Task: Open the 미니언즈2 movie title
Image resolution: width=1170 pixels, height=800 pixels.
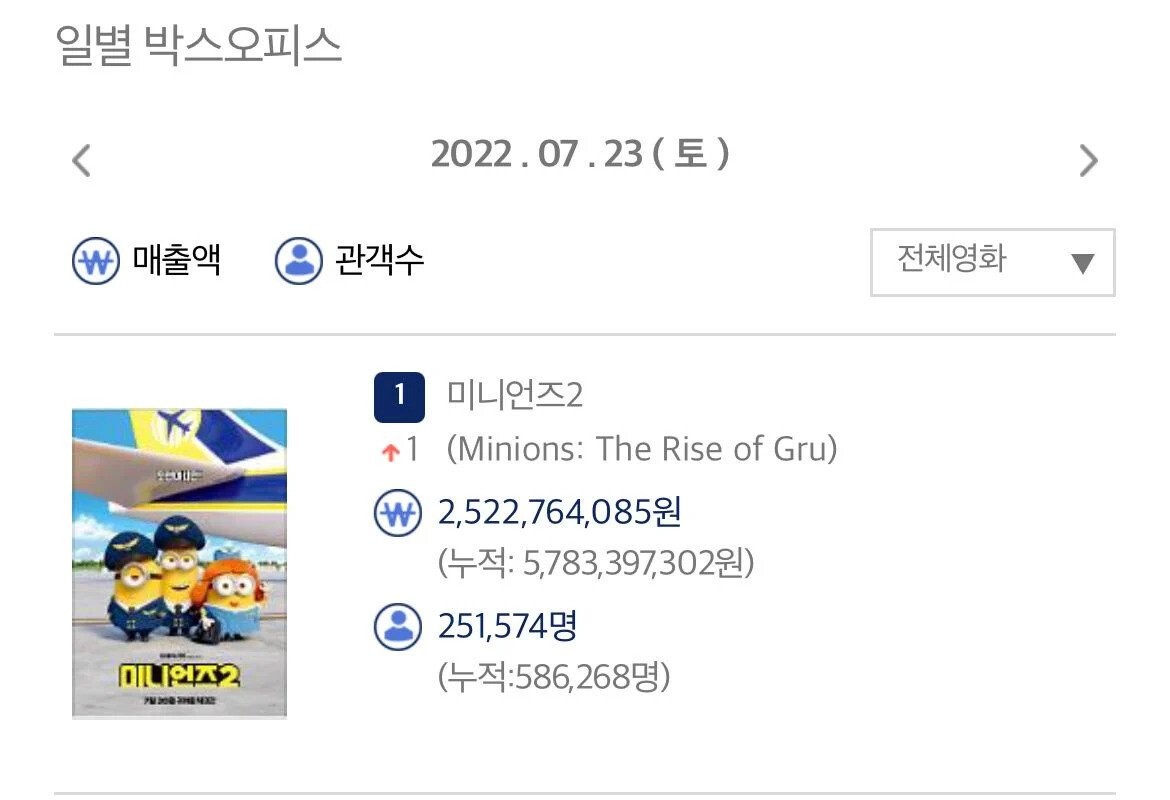Action: click(517, 395)
